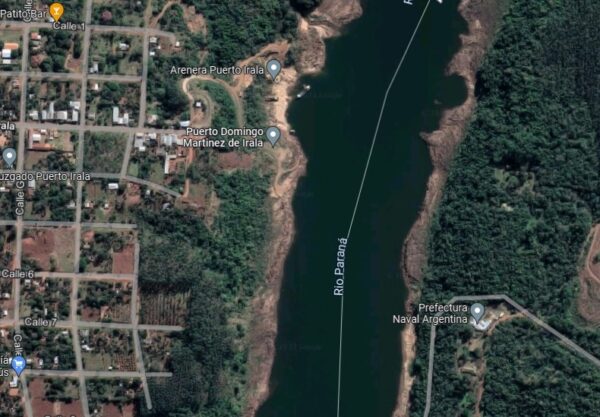Select the Puerto Domingo Martínez de Irala marker
600x417 pixels.
[x=273, y=135]
